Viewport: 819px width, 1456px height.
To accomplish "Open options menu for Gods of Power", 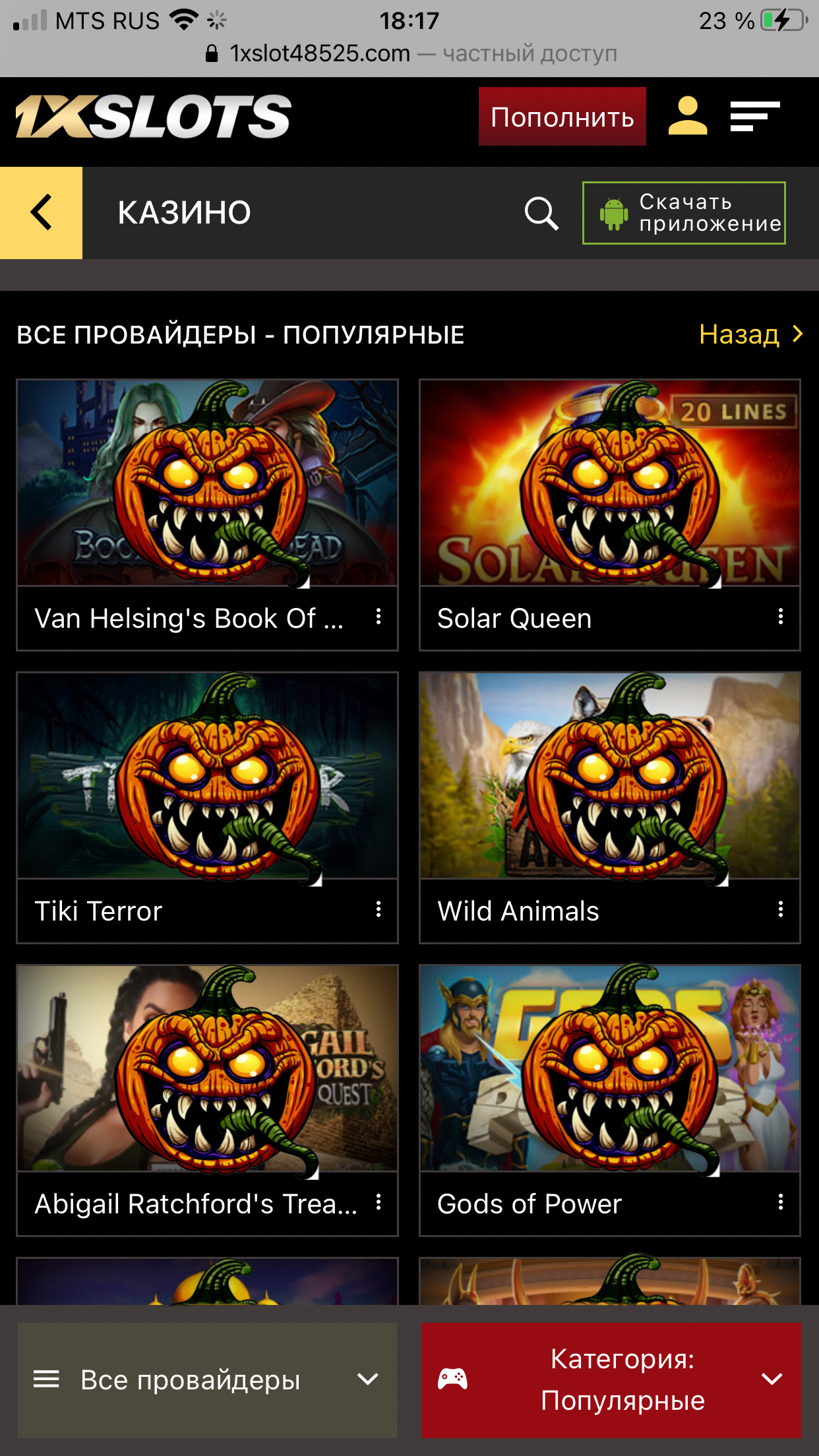I will [x=781, y=1203].
